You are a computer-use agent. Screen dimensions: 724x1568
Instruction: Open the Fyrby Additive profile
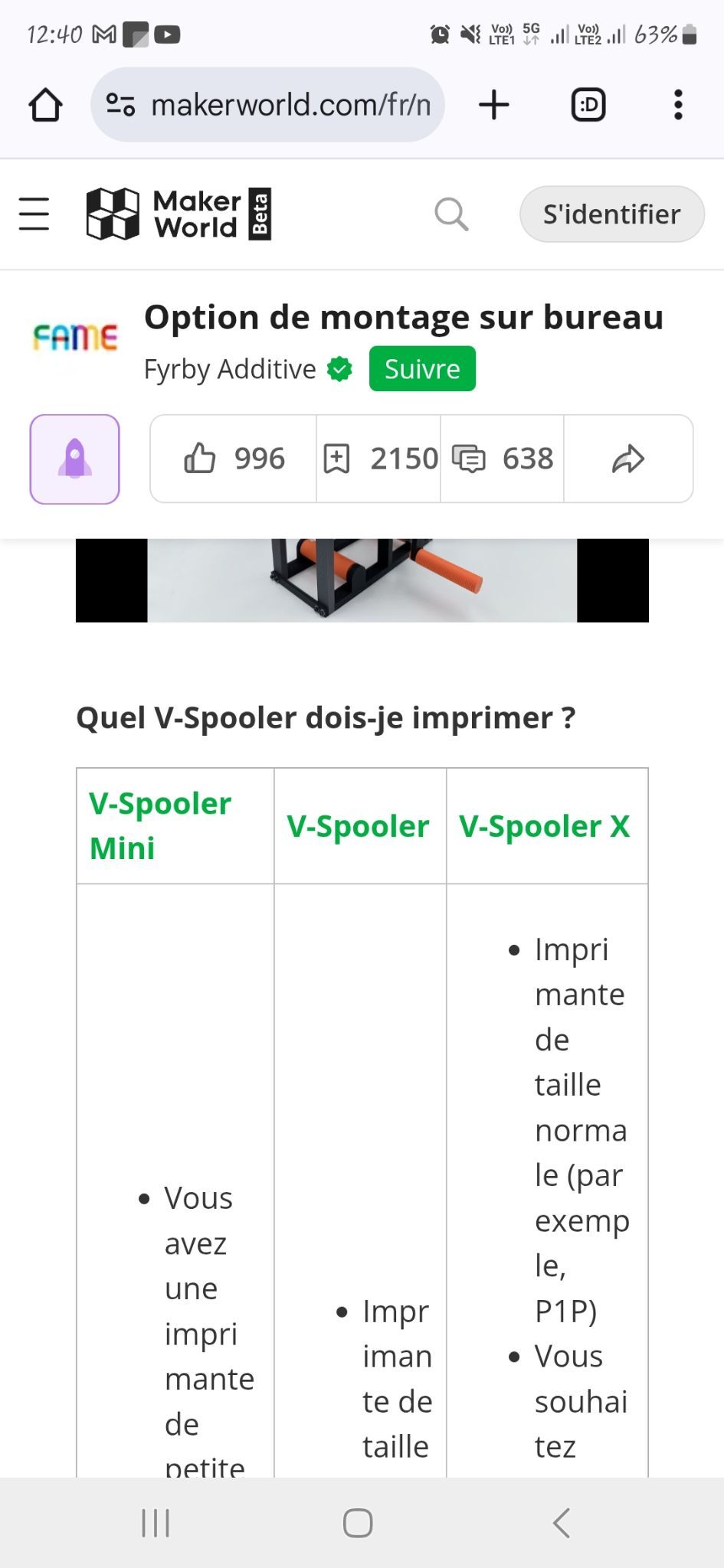click(x=229, y=369)
